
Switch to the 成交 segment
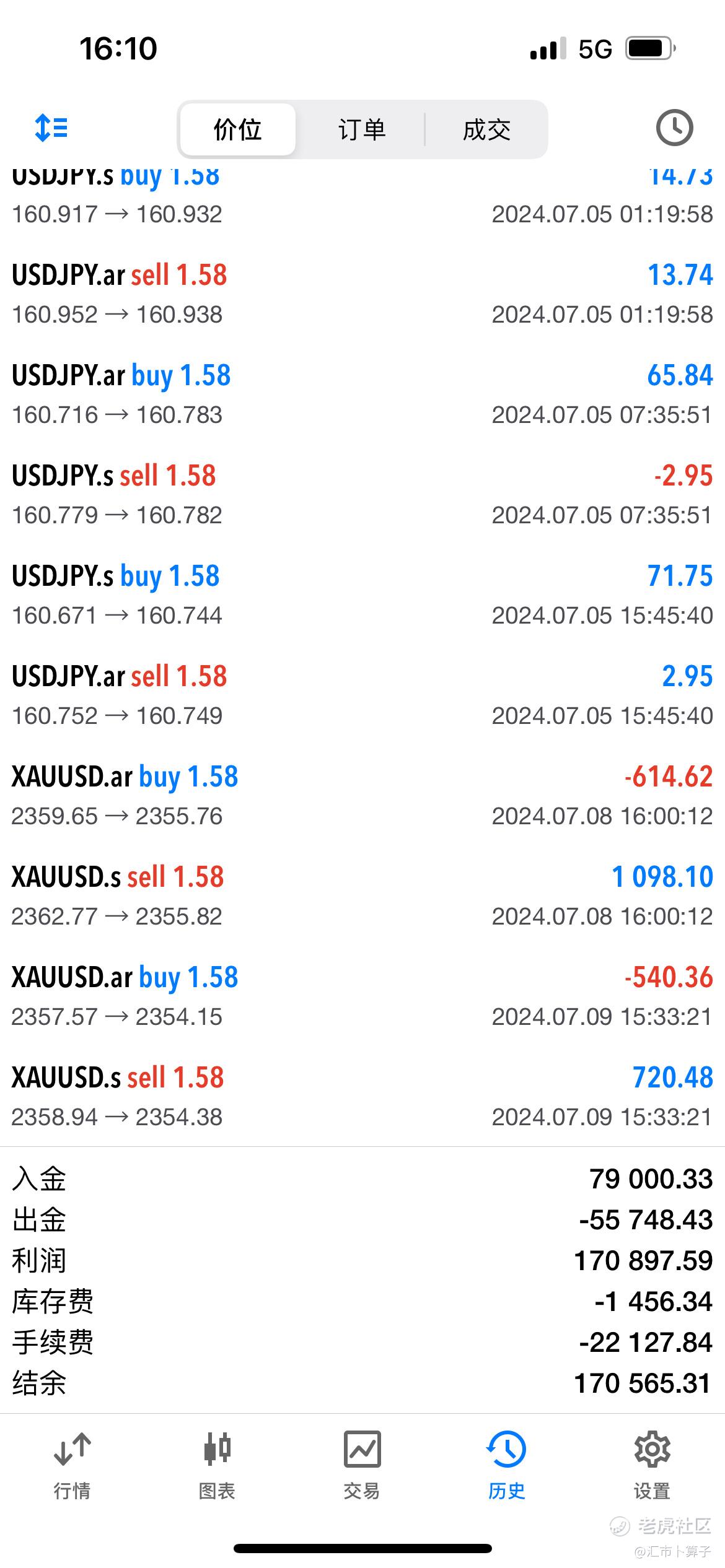tap(486, 129)
